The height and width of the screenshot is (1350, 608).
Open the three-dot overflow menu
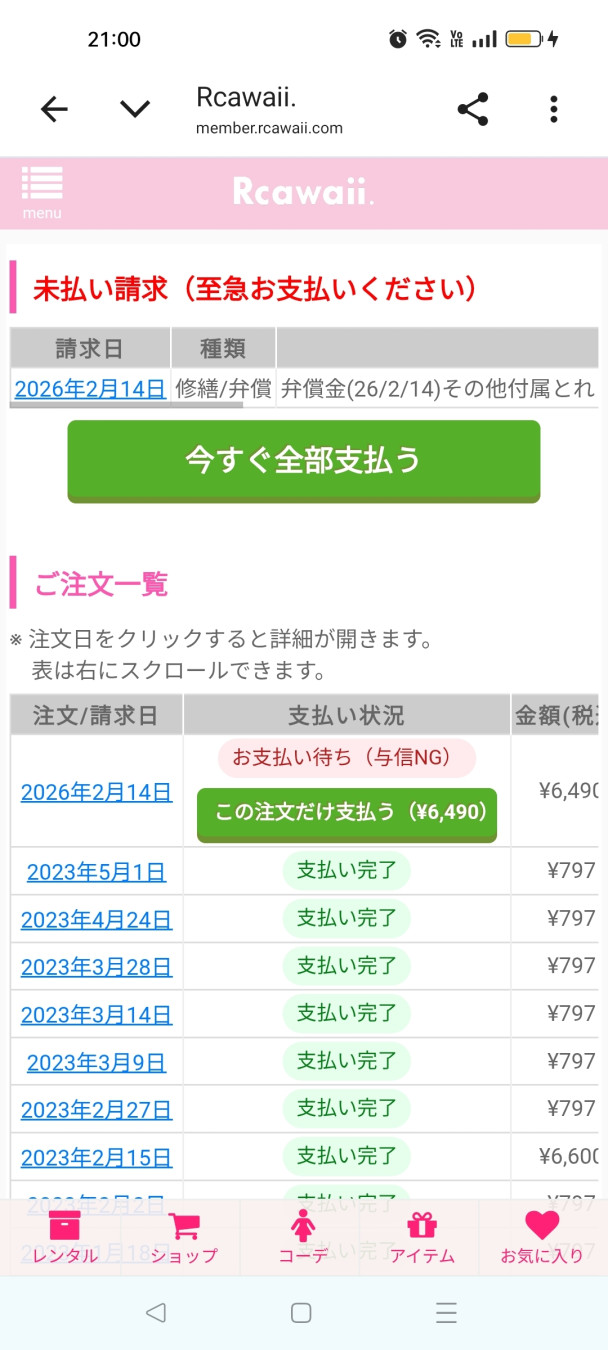coord(553,110)
